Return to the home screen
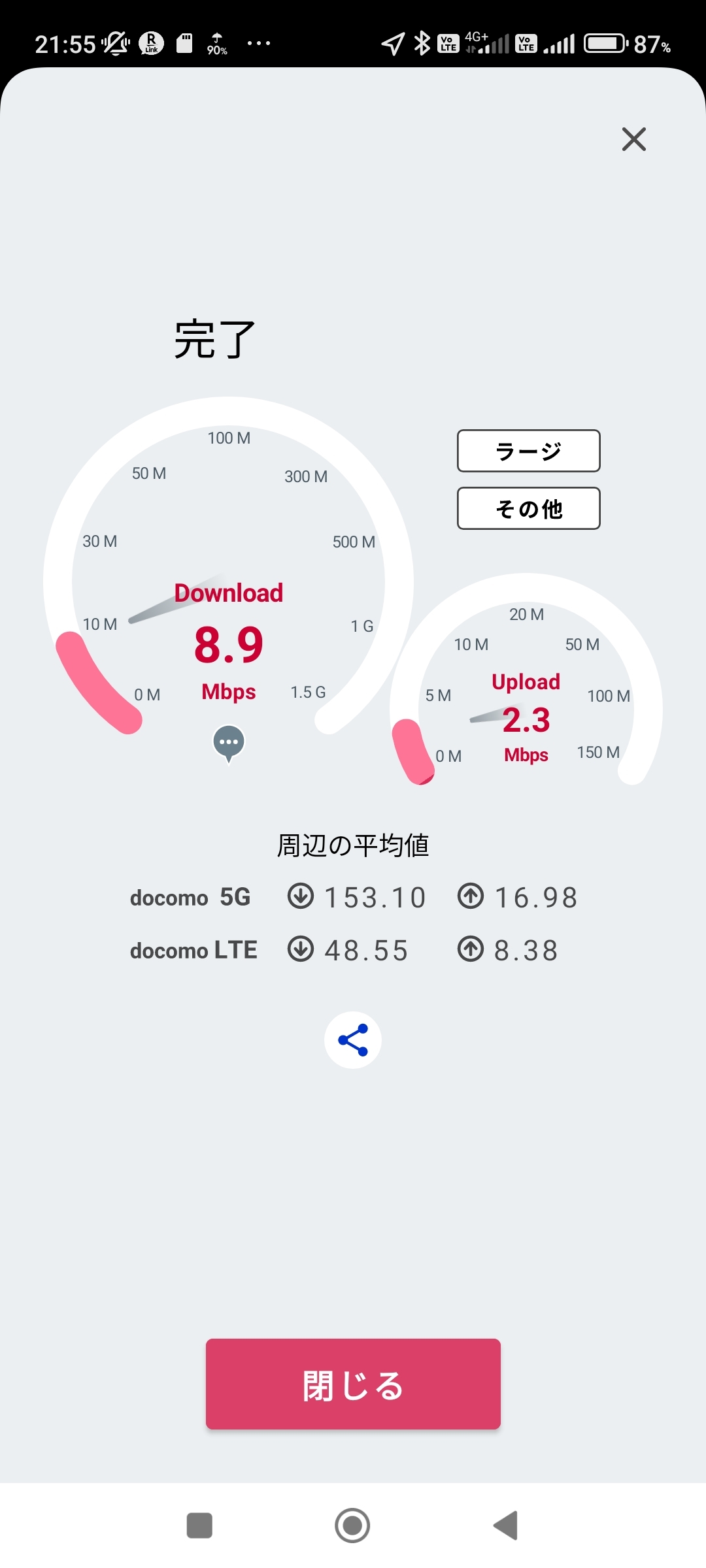This screenshot has height=1568, width=706. [x=352, y=1526]
